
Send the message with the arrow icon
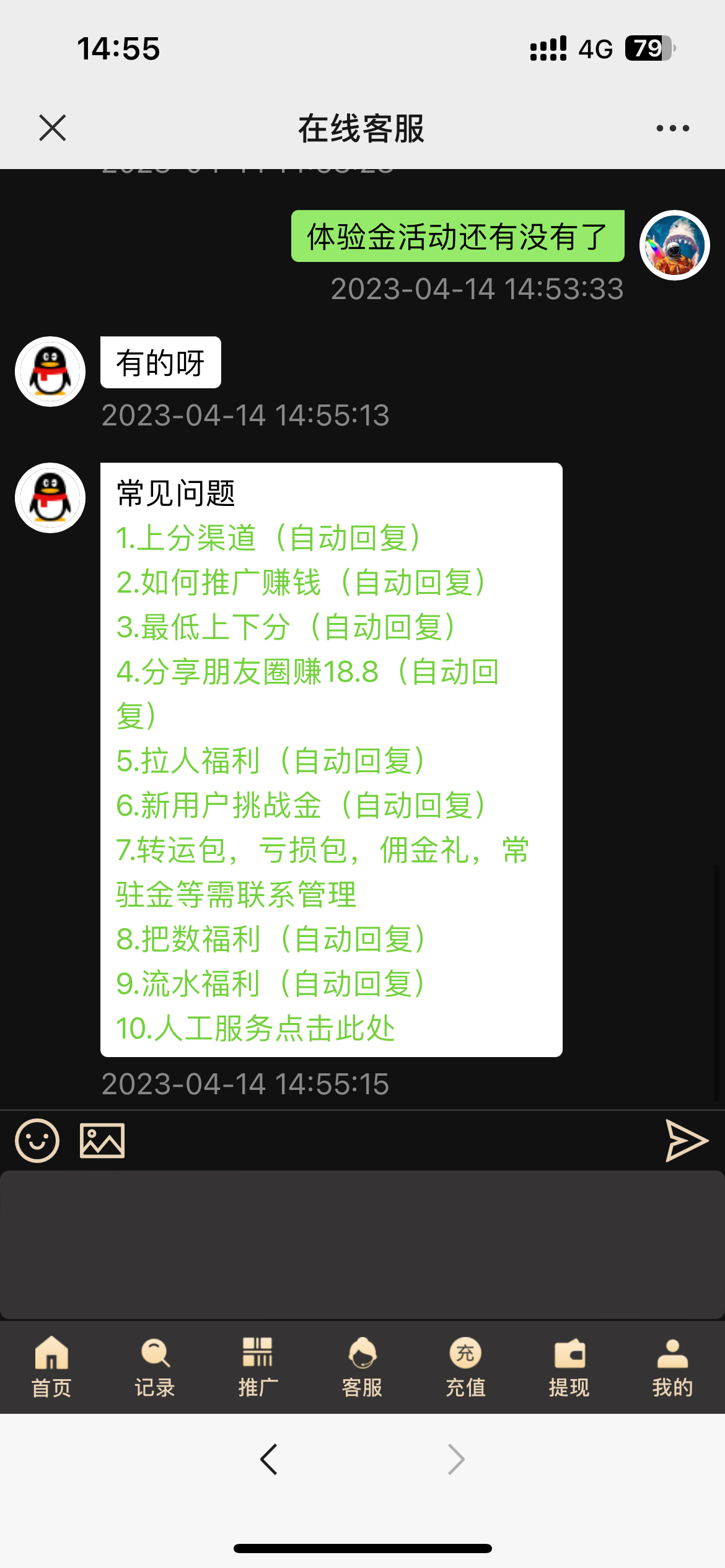pos(686,1140)
